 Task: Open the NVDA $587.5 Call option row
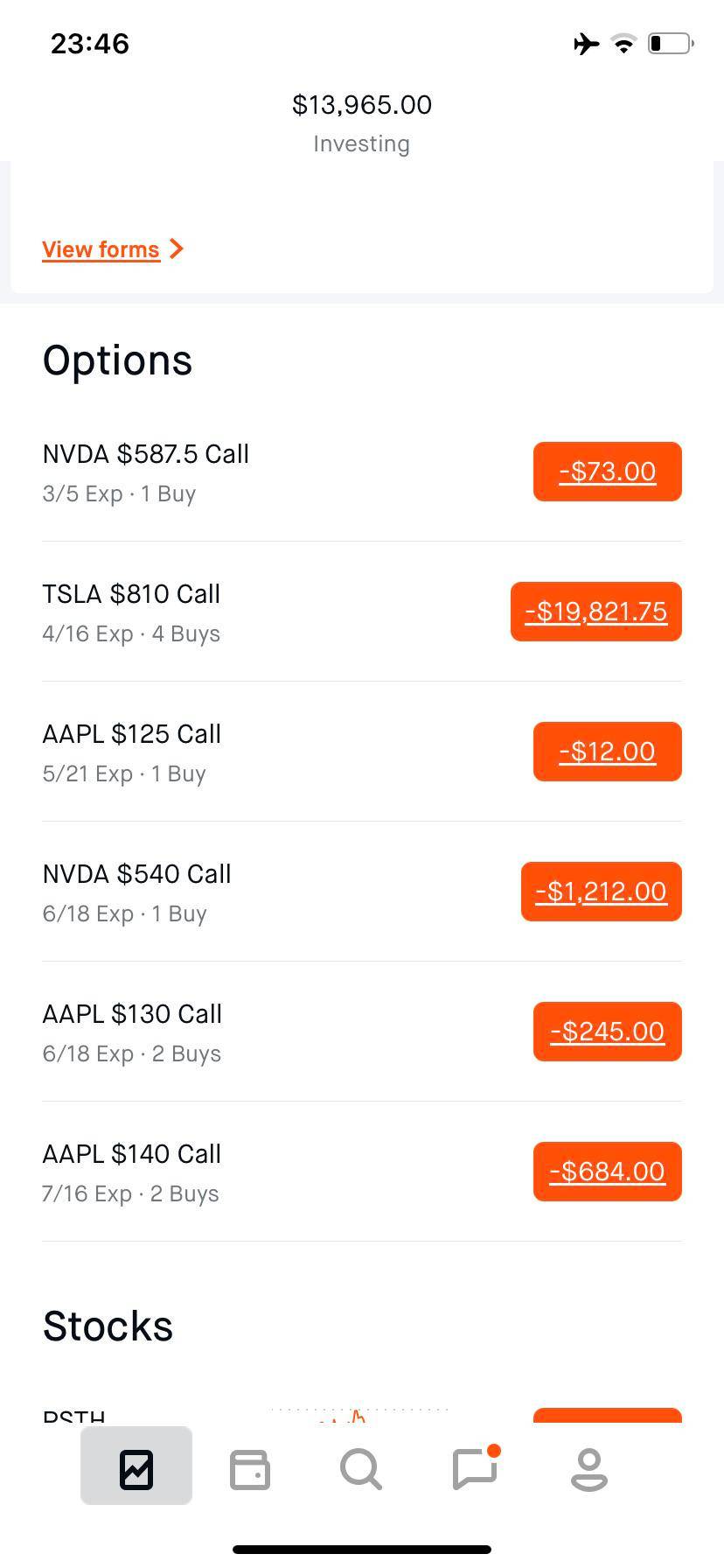pyautogui.click(x=146, y=472)
